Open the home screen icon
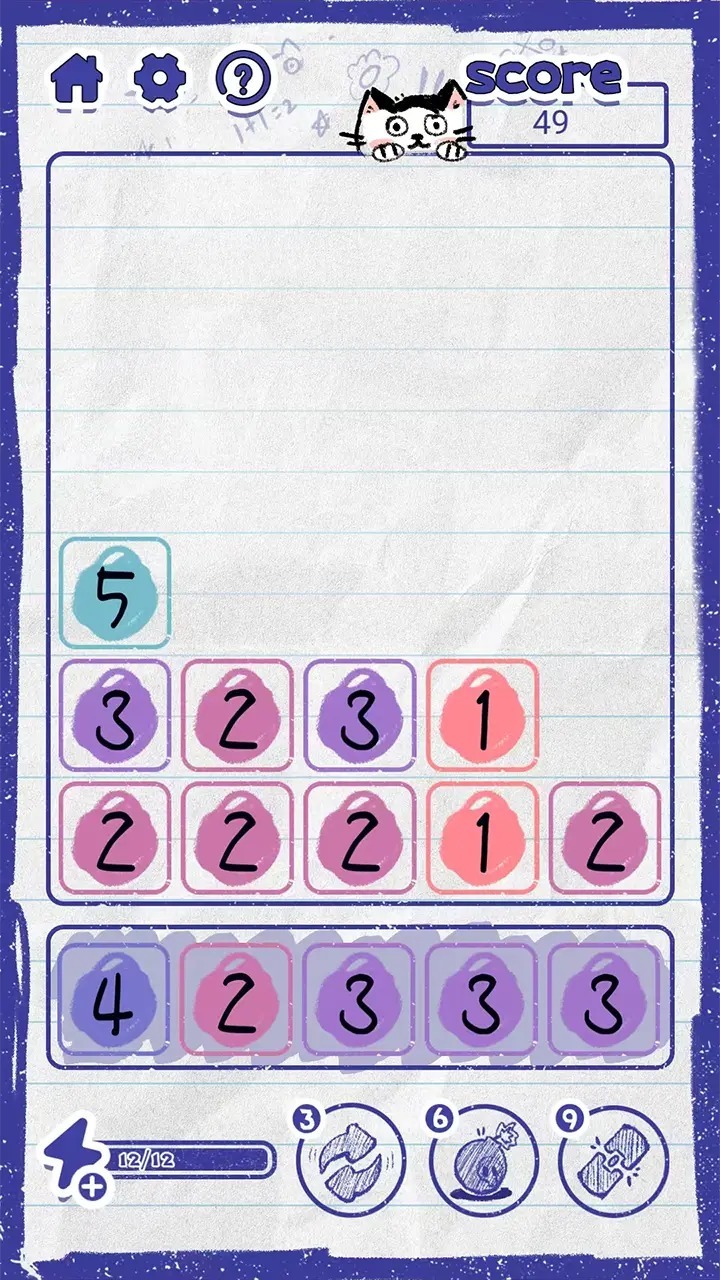 pos(75,77)
